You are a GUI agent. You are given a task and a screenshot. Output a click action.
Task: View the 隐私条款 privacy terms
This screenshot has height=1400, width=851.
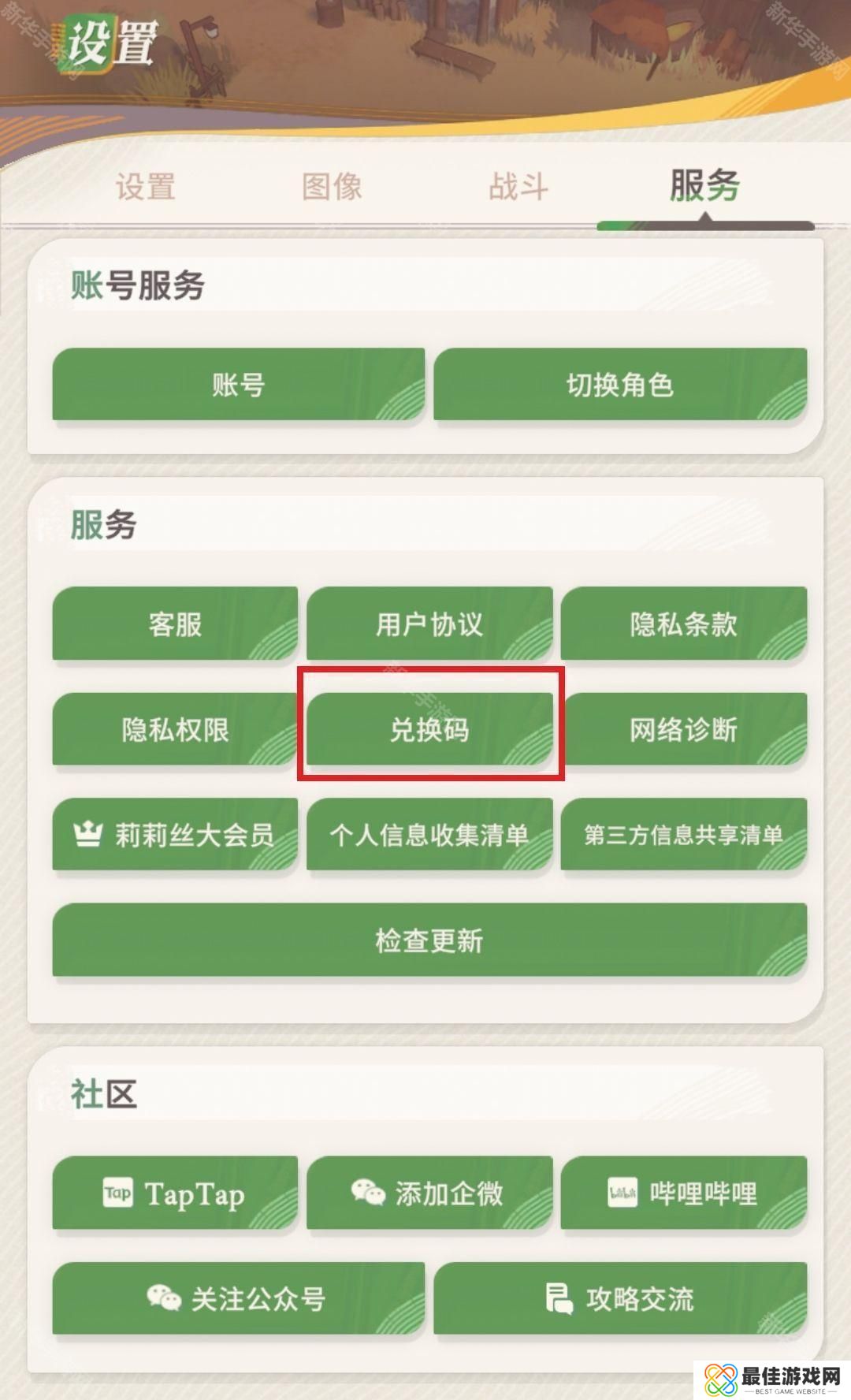coord(683,624)
